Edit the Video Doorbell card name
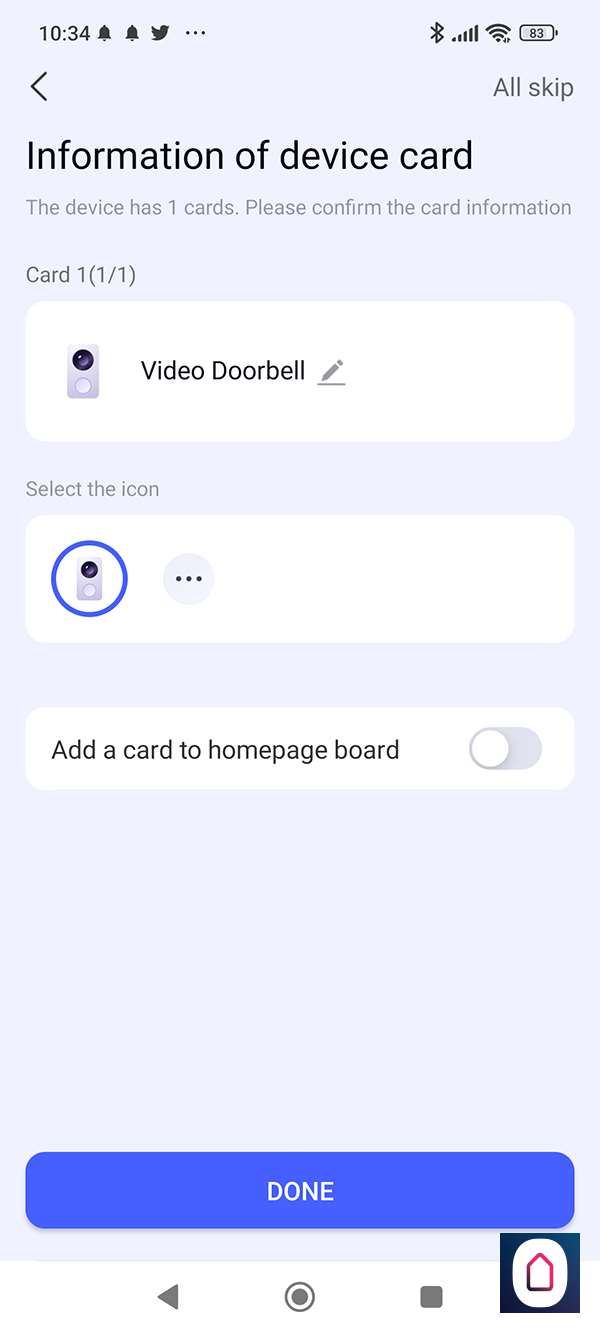 click(x=331, y=372)
